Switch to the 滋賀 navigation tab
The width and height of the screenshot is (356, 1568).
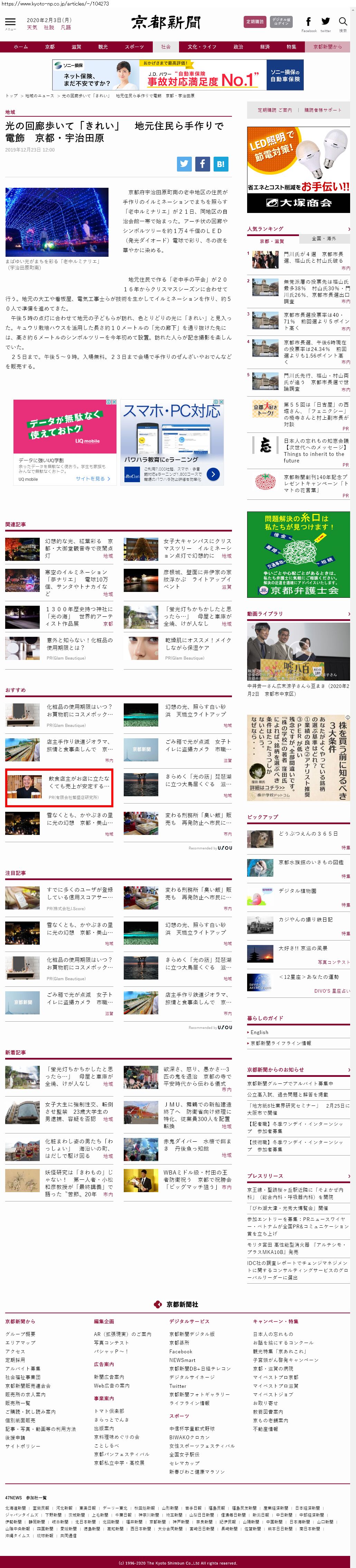click(x=76, y=47)
